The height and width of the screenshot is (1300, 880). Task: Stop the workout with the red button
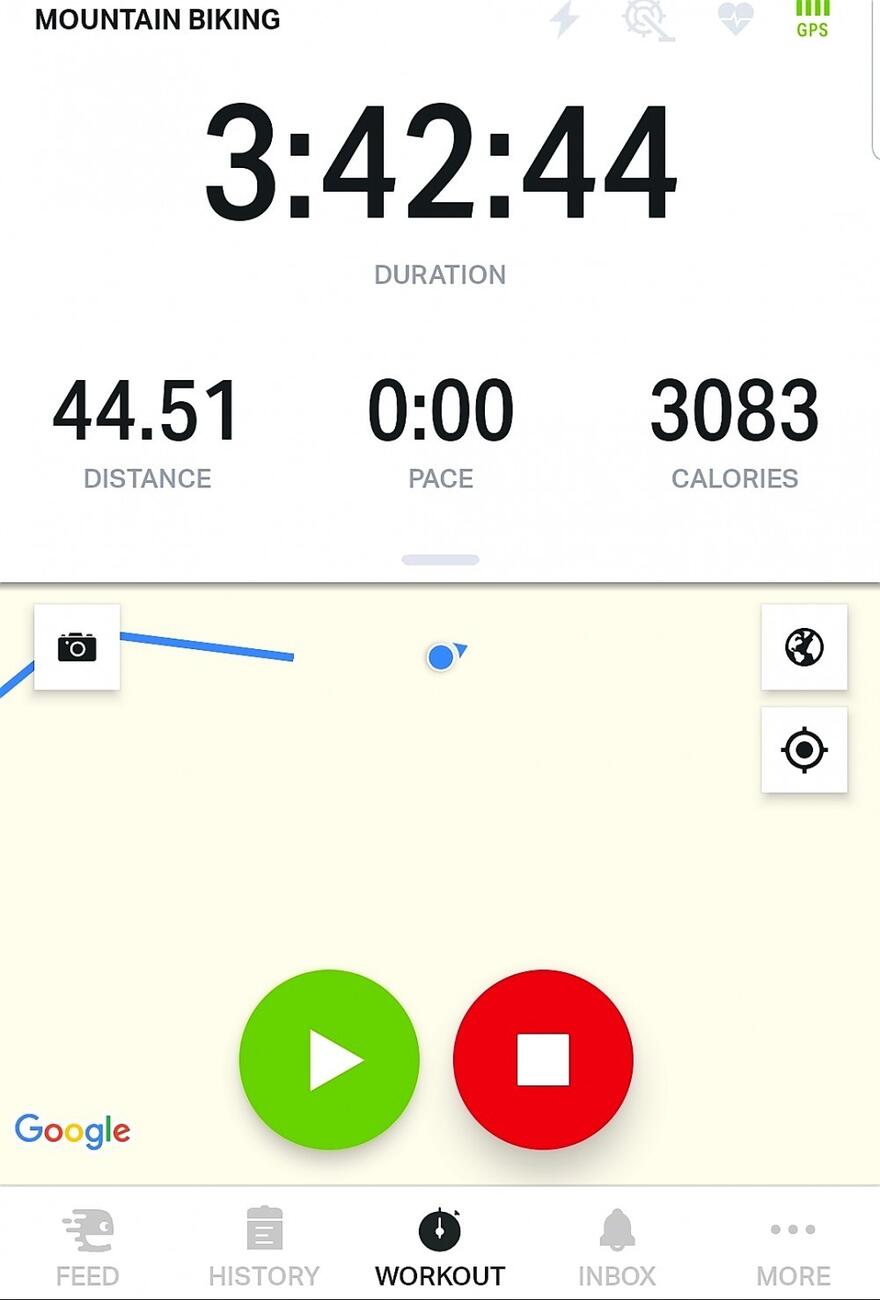543,1059
